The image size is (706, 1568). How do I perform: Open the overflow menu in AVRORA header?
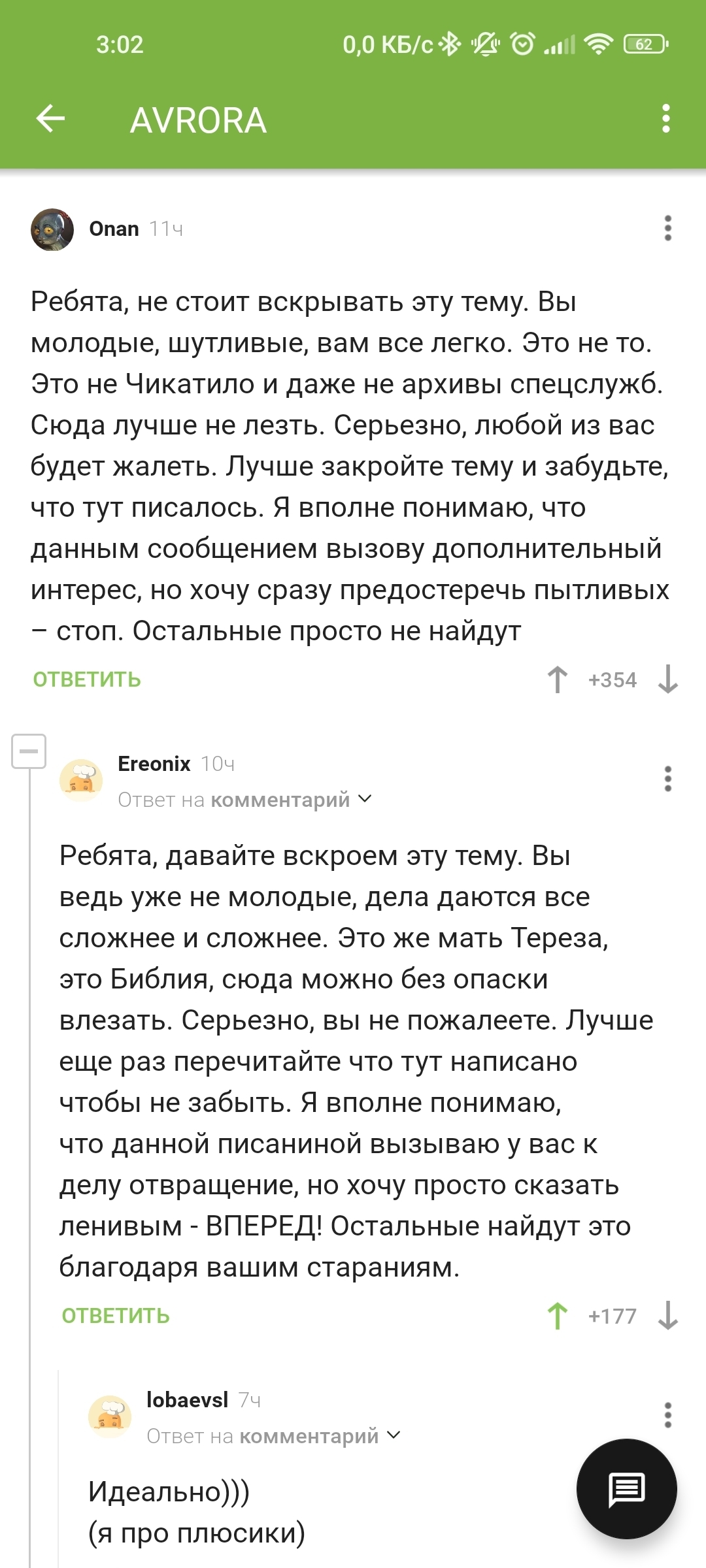click(x=665, y=119)
